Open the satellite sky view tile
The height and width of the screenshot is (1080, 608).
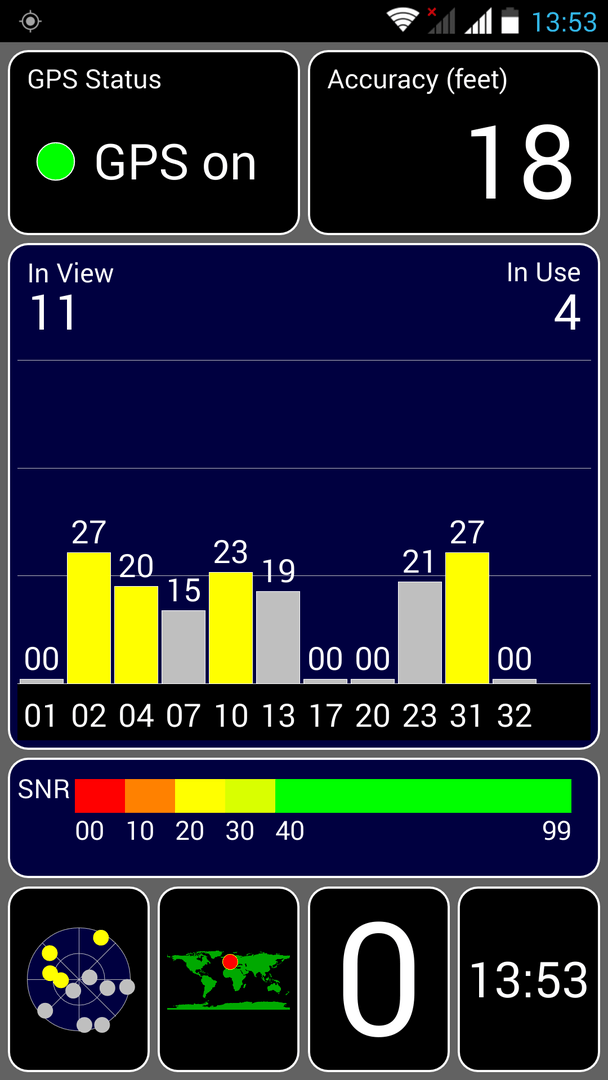pyautogui.click(x=78, y=978)
